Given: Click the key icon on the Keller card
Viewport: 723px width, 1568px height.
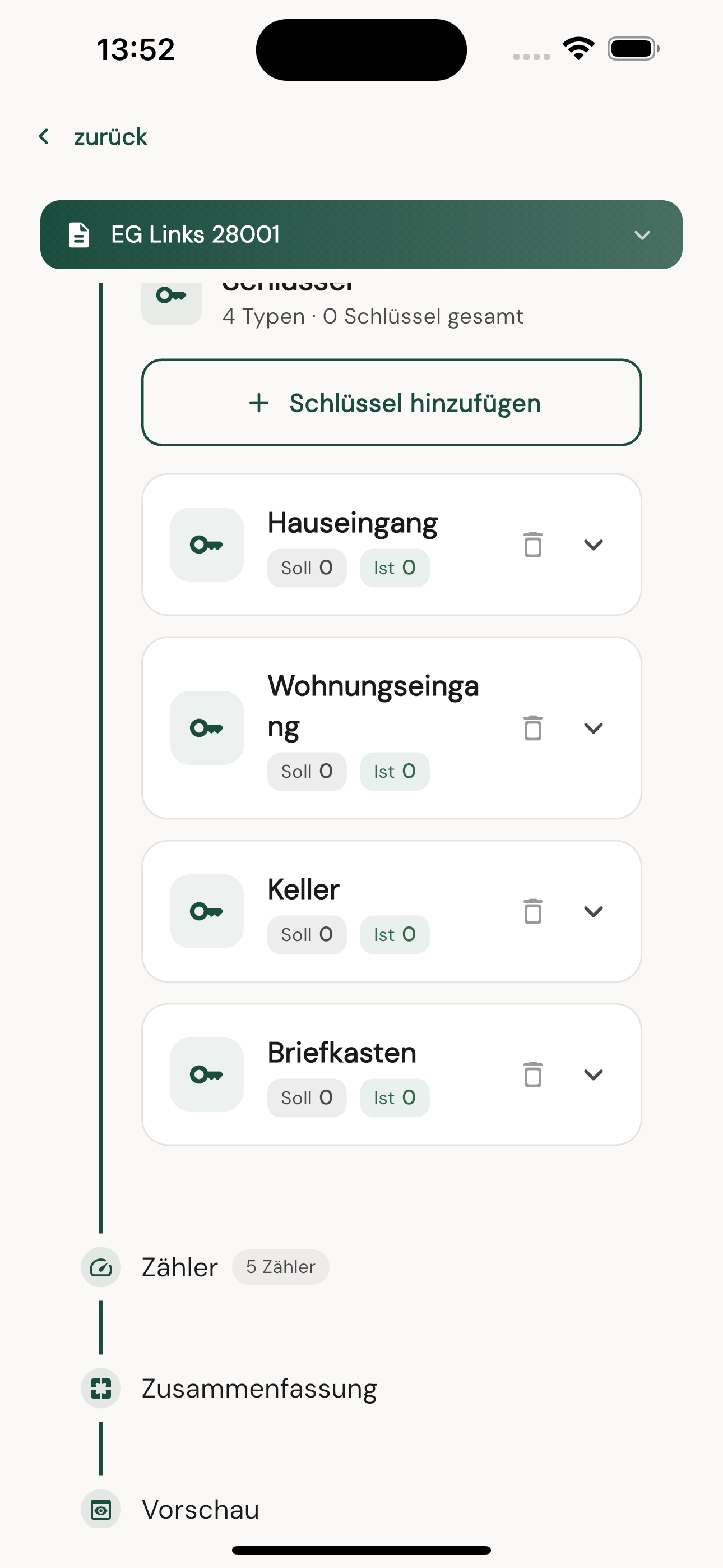Looking at the screenshot, I should click(206, 911).
